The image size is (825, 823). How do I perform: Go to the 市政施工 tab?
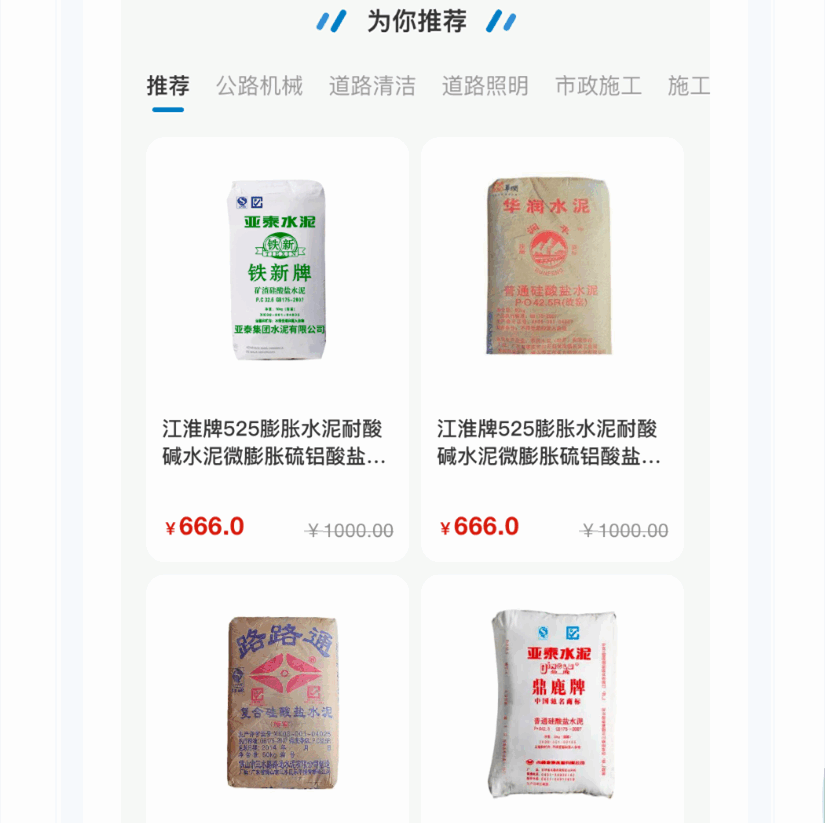pos(598,86)
